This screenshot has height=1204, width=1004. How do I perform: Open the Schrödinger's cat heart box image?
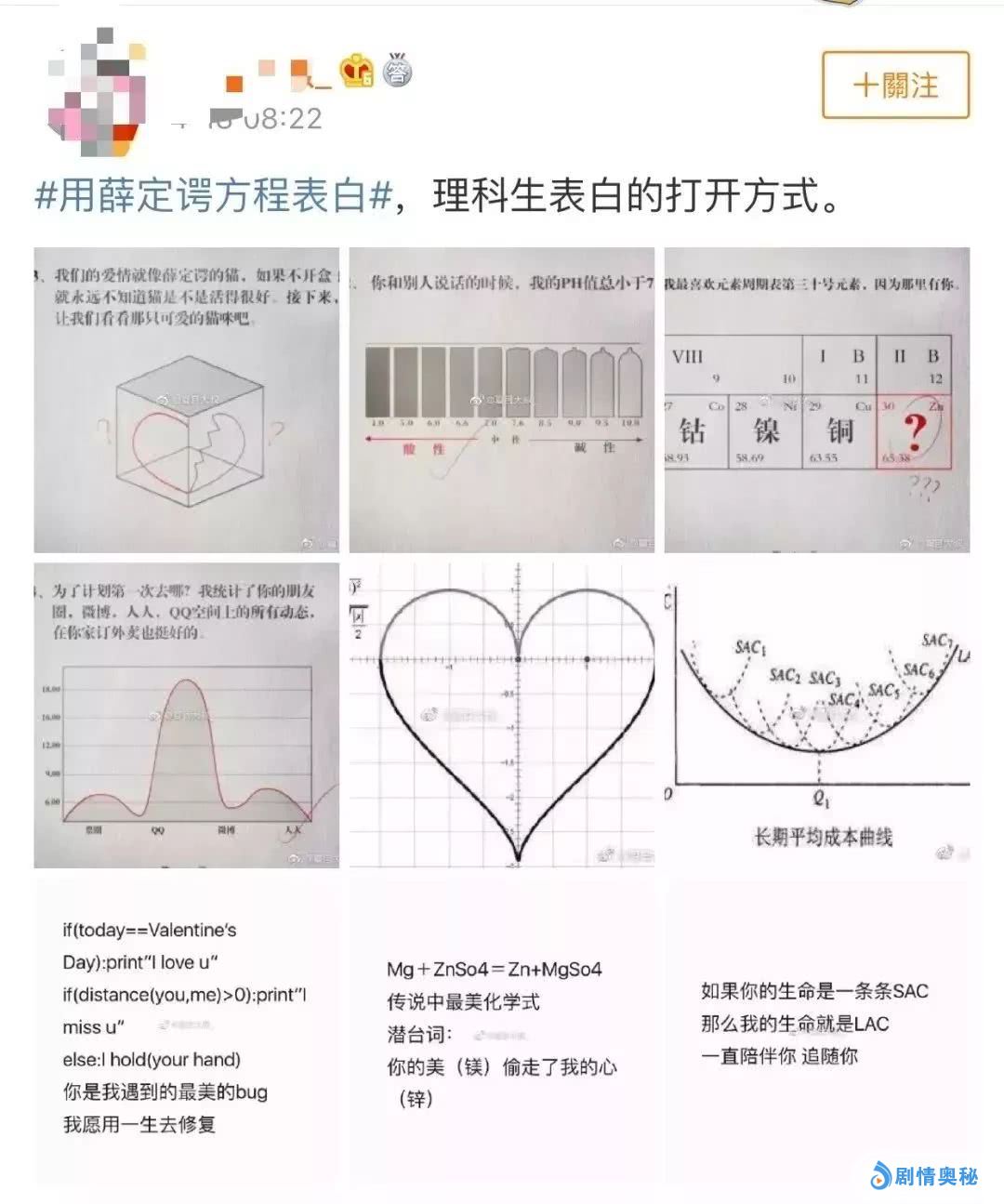coord(187,400)
